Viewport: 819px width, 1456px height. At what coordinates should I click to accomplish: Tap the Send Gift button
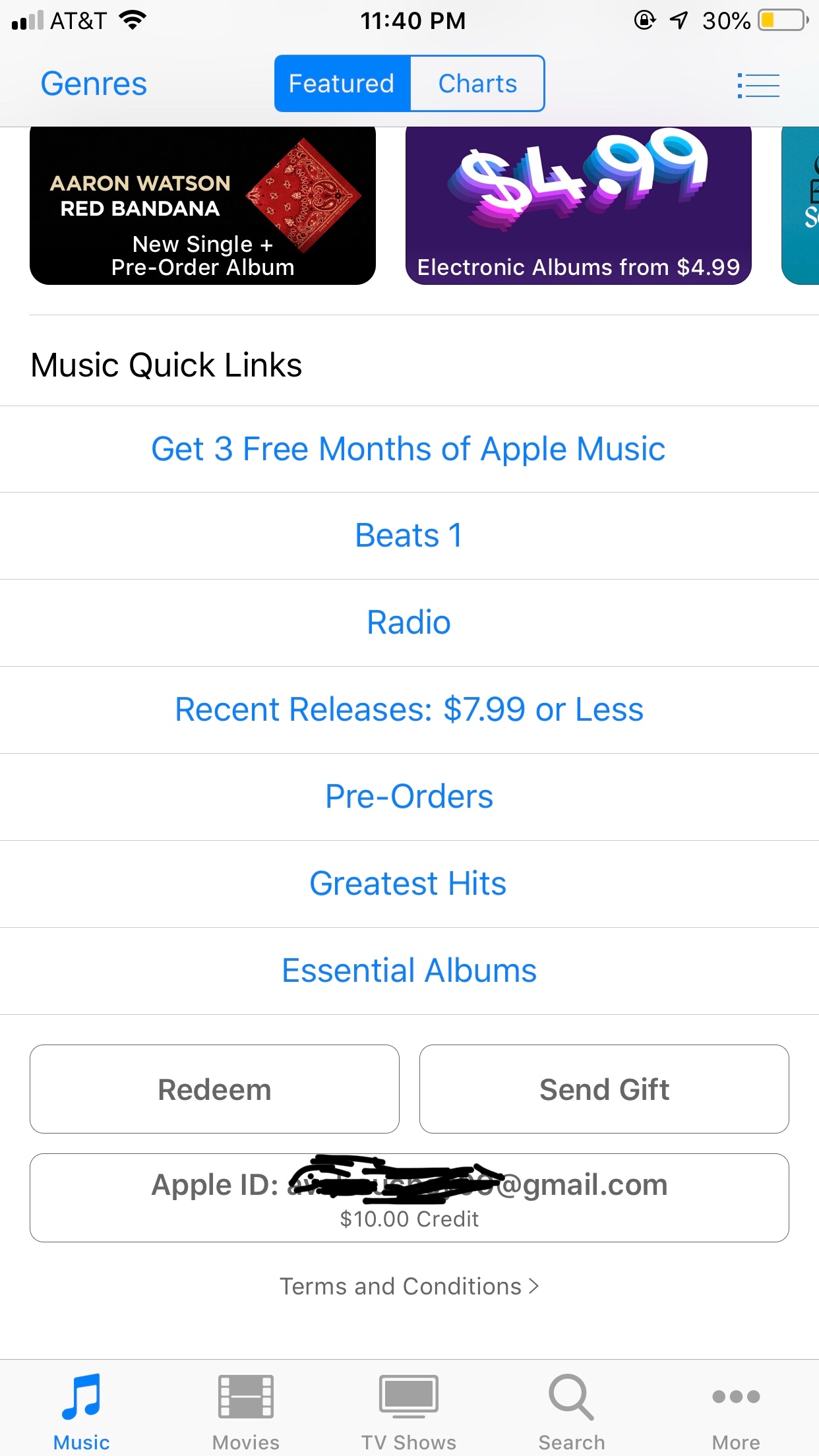[604, 1089]
